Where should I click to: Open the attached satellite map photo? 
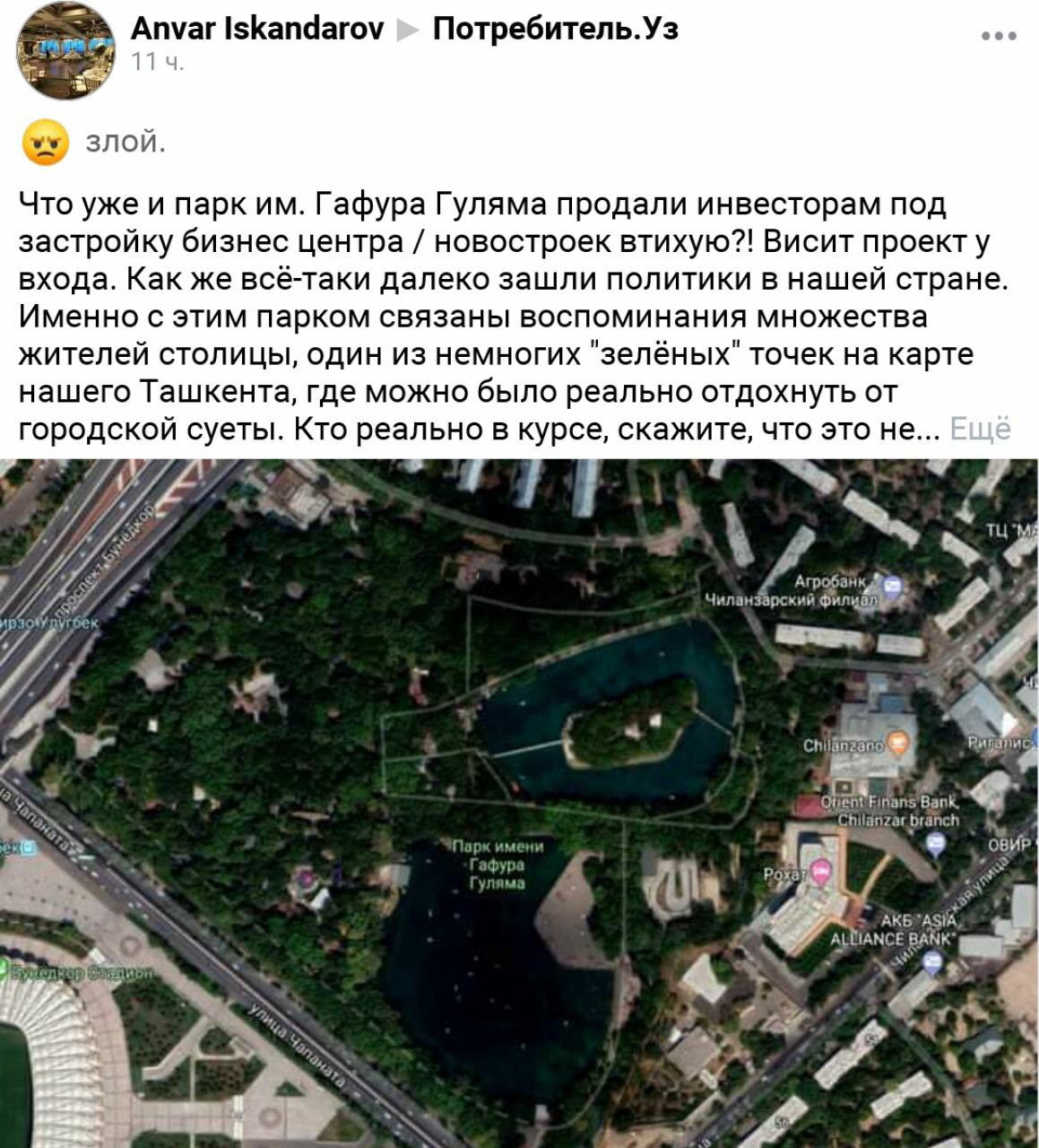click(520, 803)
